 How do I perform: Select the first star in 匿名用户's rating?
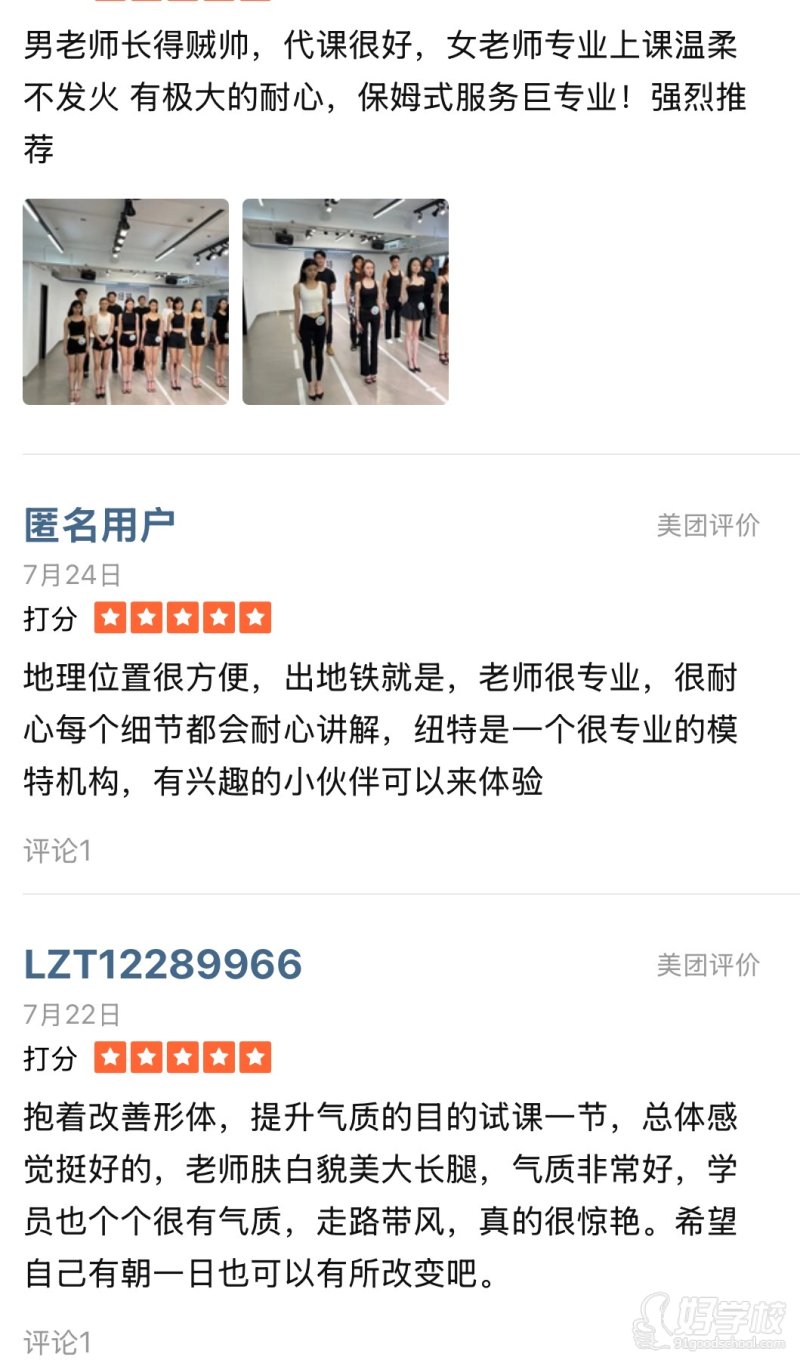(108, 618)
